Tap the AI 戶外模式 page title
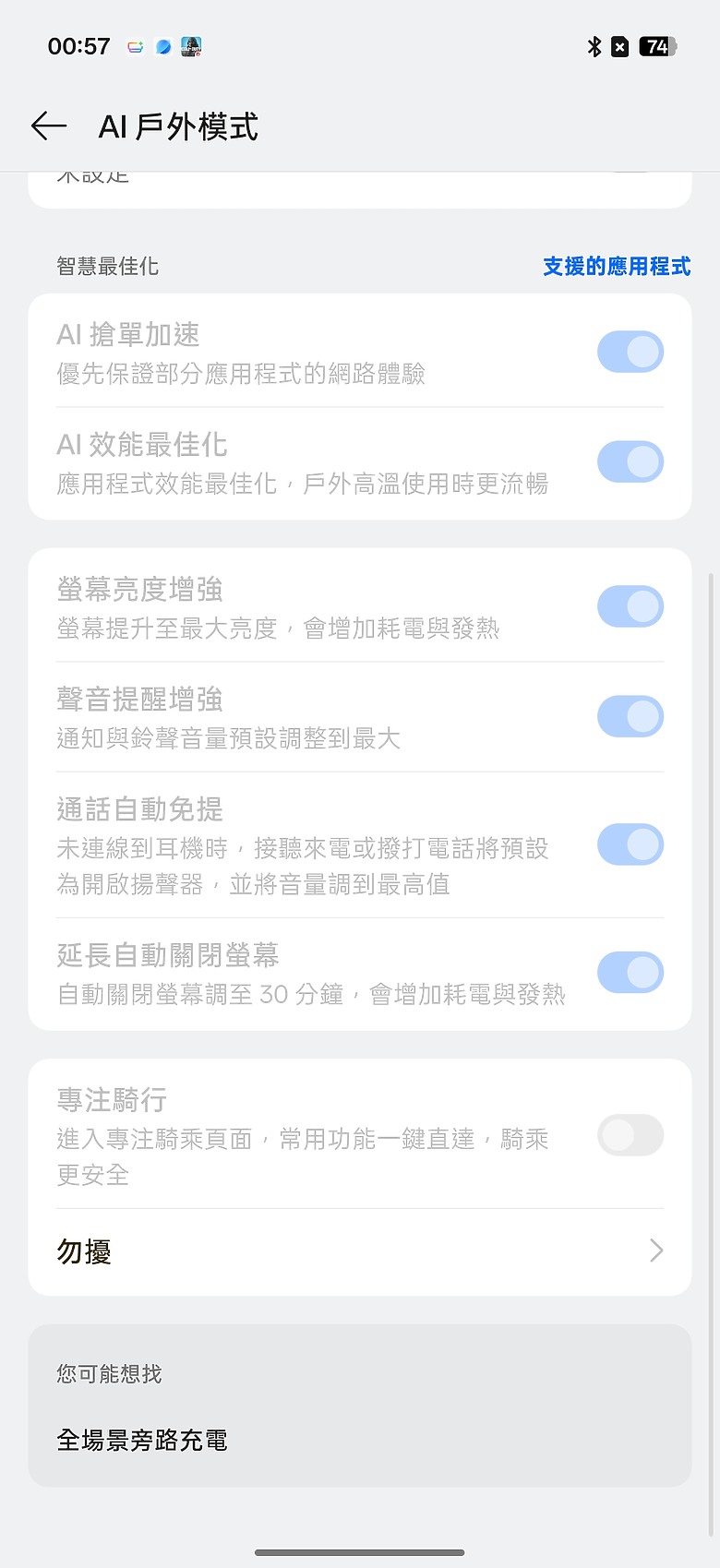 pyautogui.click(x=179, y=126)
